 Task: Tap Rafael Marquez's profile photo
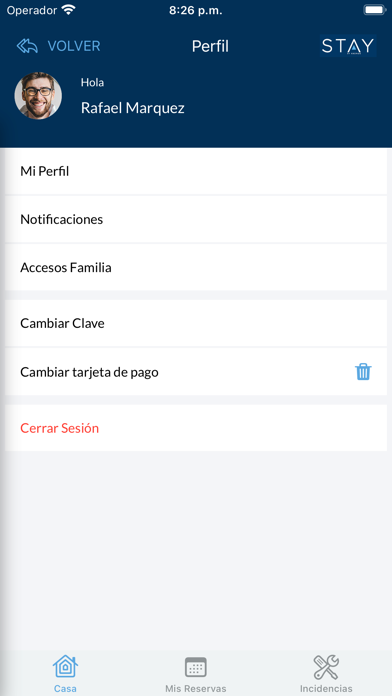point(38,95)
